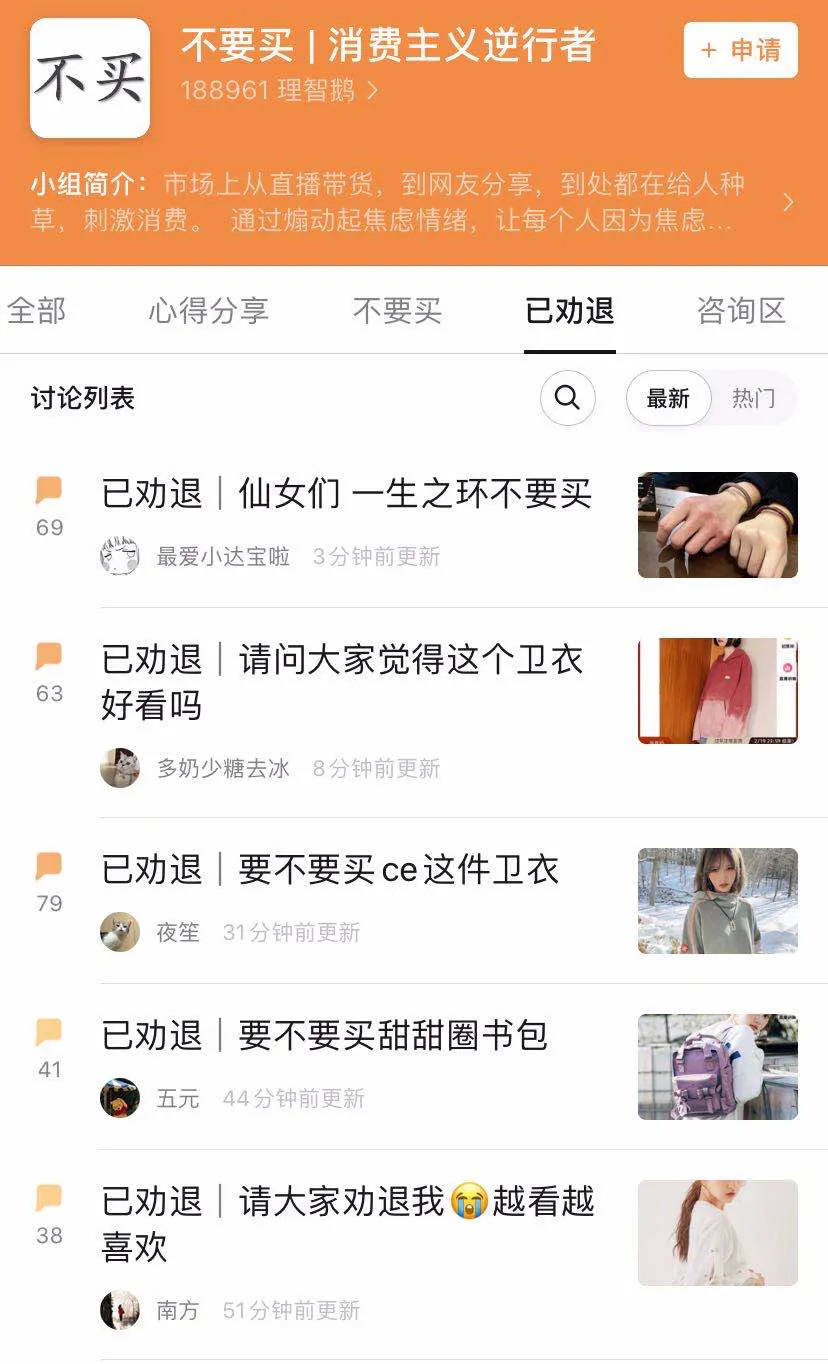Switch to the 心得分享 tab
This screenshot has height=1364, width=828.
[x=208, y=311]
